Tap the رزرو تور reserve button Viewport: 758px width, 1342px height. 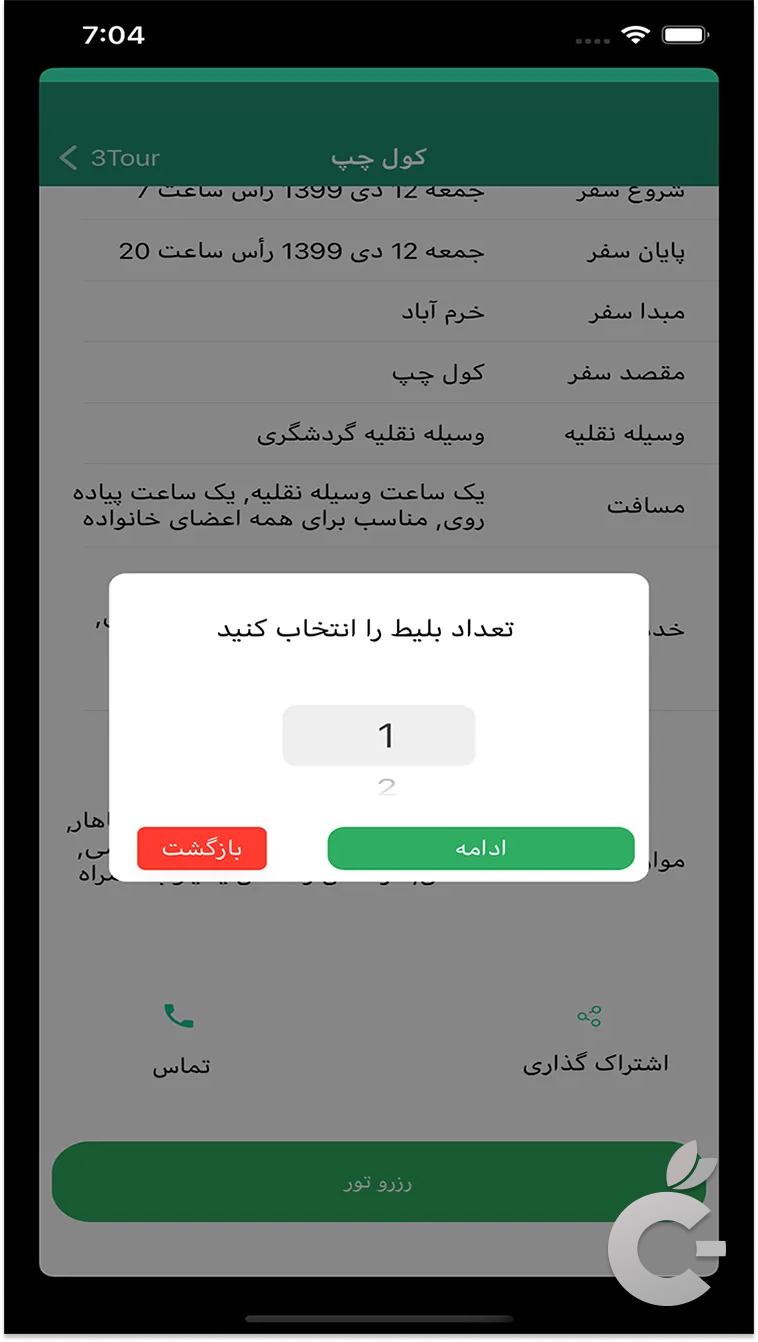tap(378, 1183)
